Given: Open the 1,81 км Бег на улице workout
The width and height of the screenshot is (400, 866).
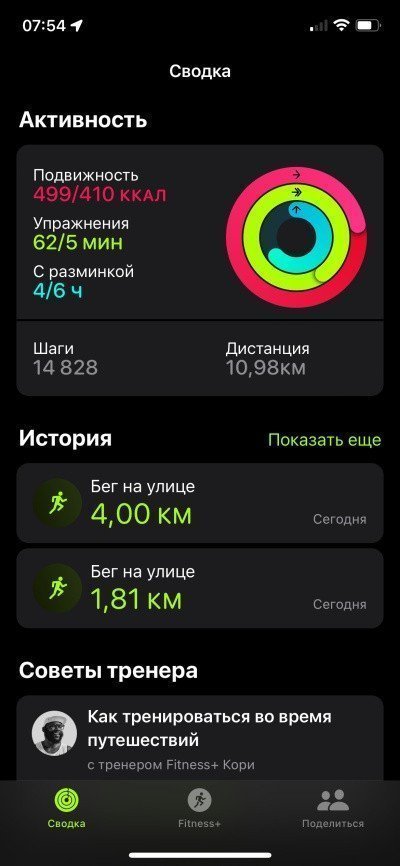Looking at the screenshot, I should pyautogui.click(x=199, y=588).
